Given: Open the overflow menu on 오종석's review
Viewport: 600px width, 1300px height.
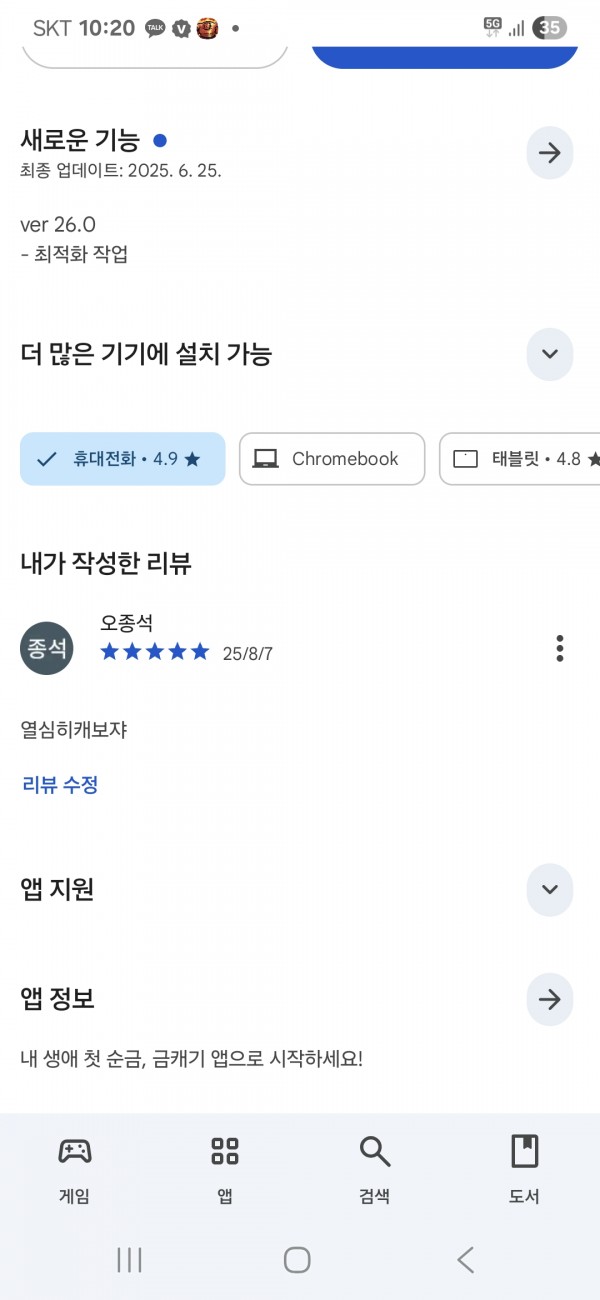Looking at the screenshot, I should click(x=560, y=648).
